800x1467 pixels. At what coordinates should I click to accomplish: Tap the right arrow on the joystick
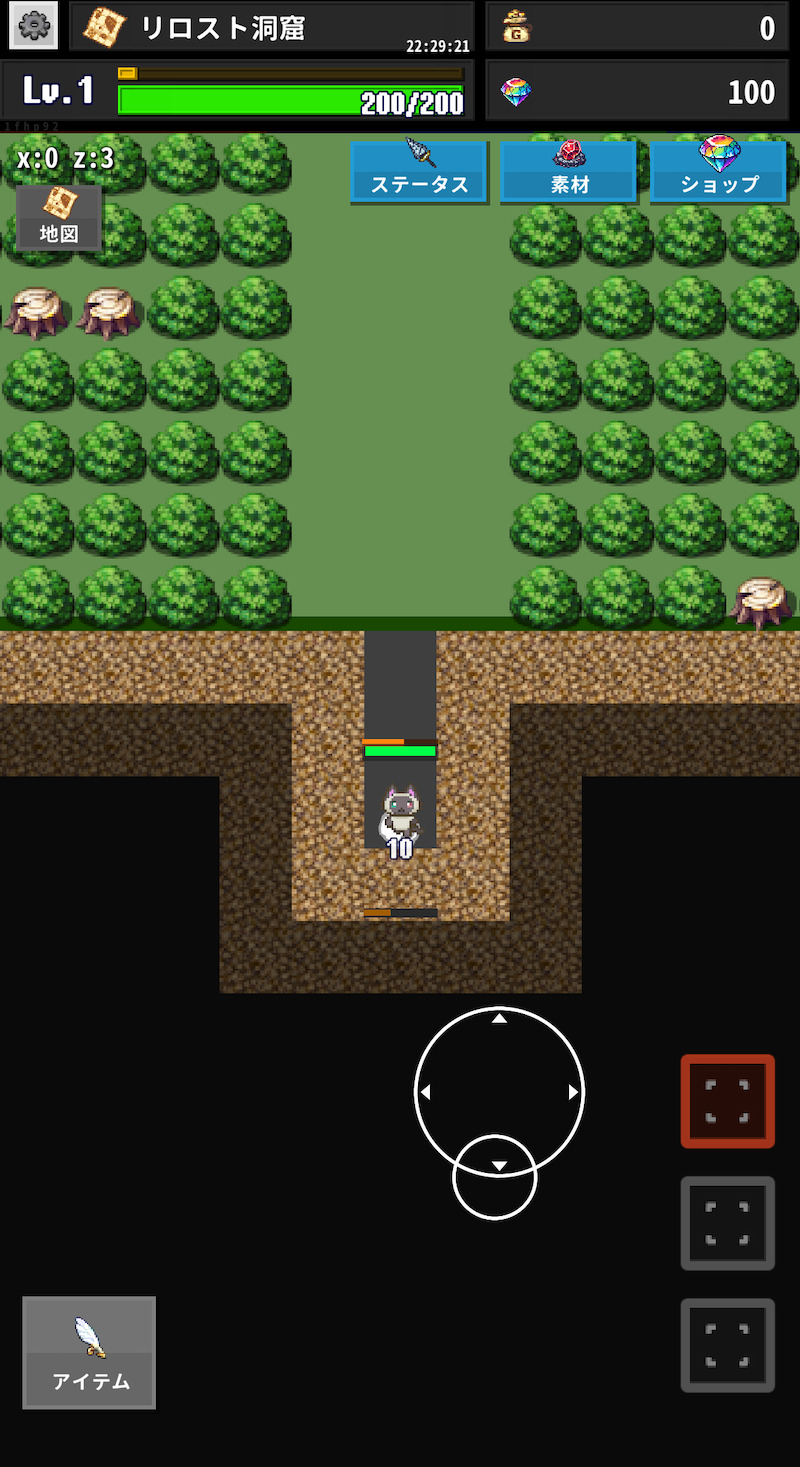(573, 1092)
